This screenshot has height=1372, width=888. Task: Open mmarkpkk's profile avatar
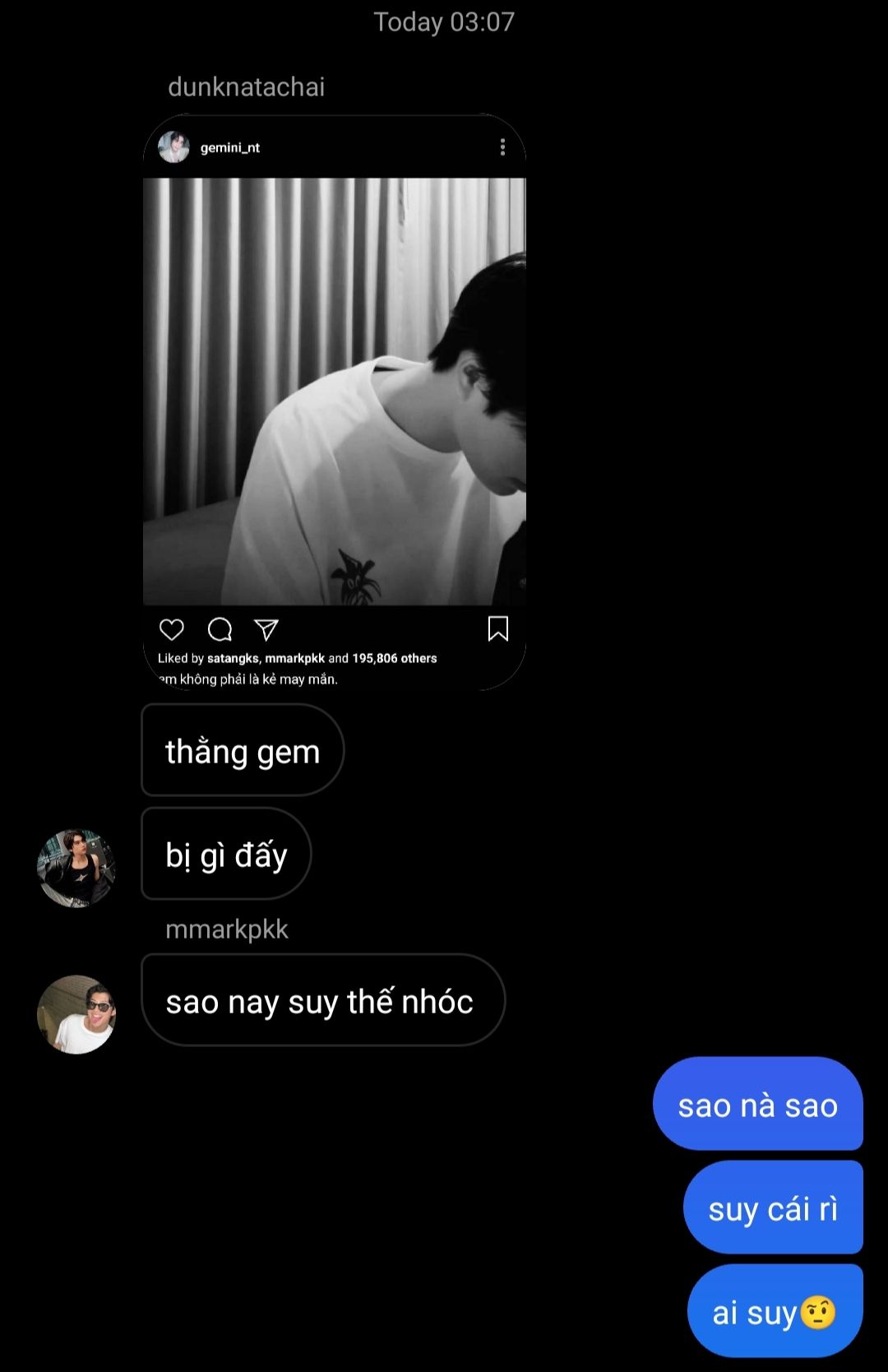click(x=76, y=1014)
